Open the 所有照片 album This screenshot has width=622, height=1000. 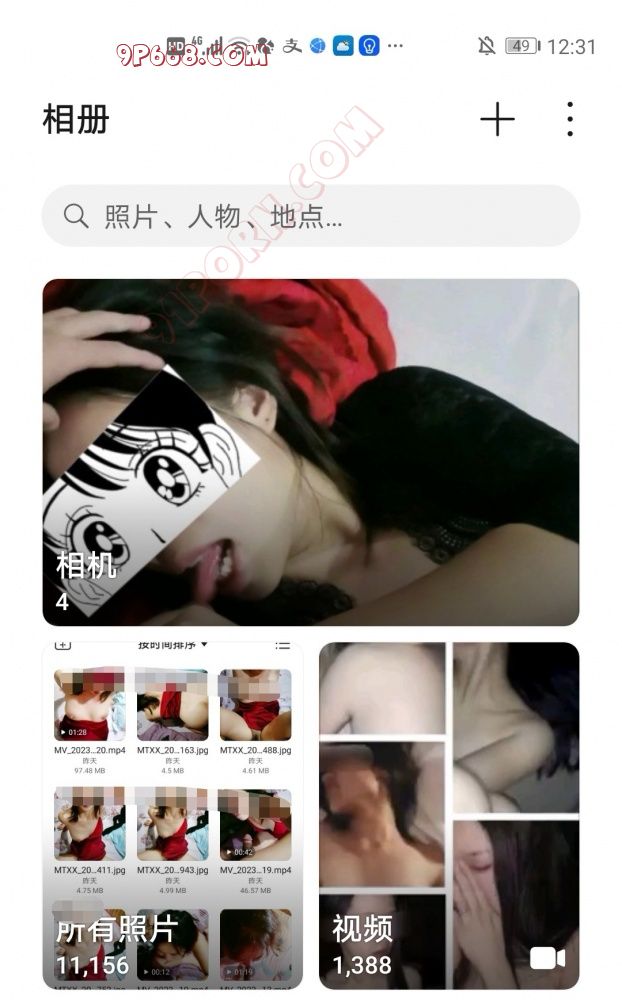(x=172, y=815)
